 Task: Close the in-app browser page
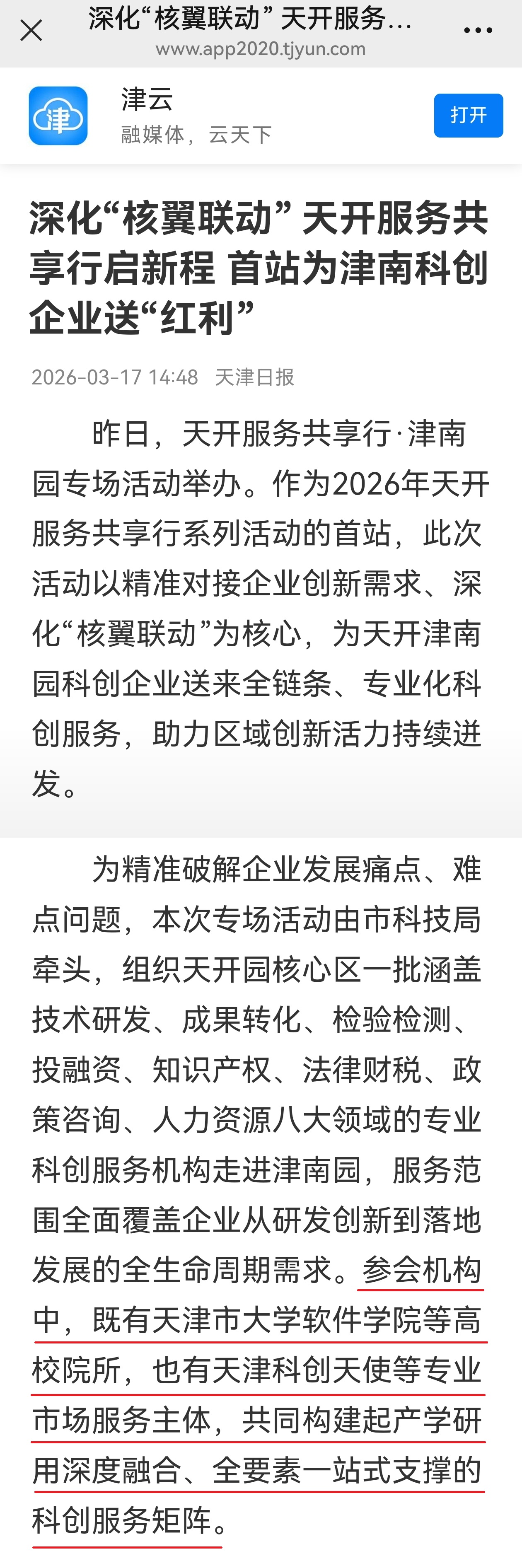tap(31, 30)
